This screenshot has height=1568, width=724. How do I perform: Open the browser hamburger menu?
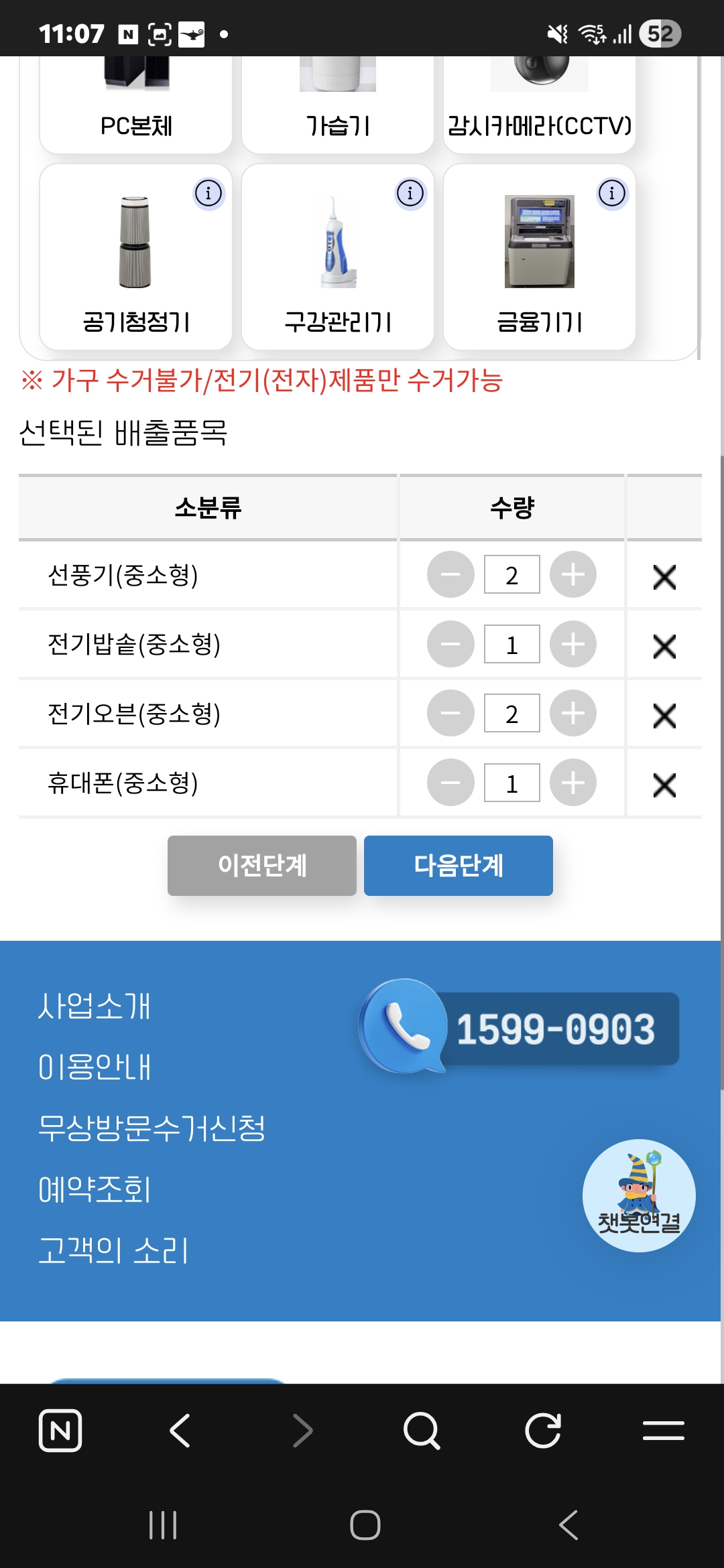663,1431
